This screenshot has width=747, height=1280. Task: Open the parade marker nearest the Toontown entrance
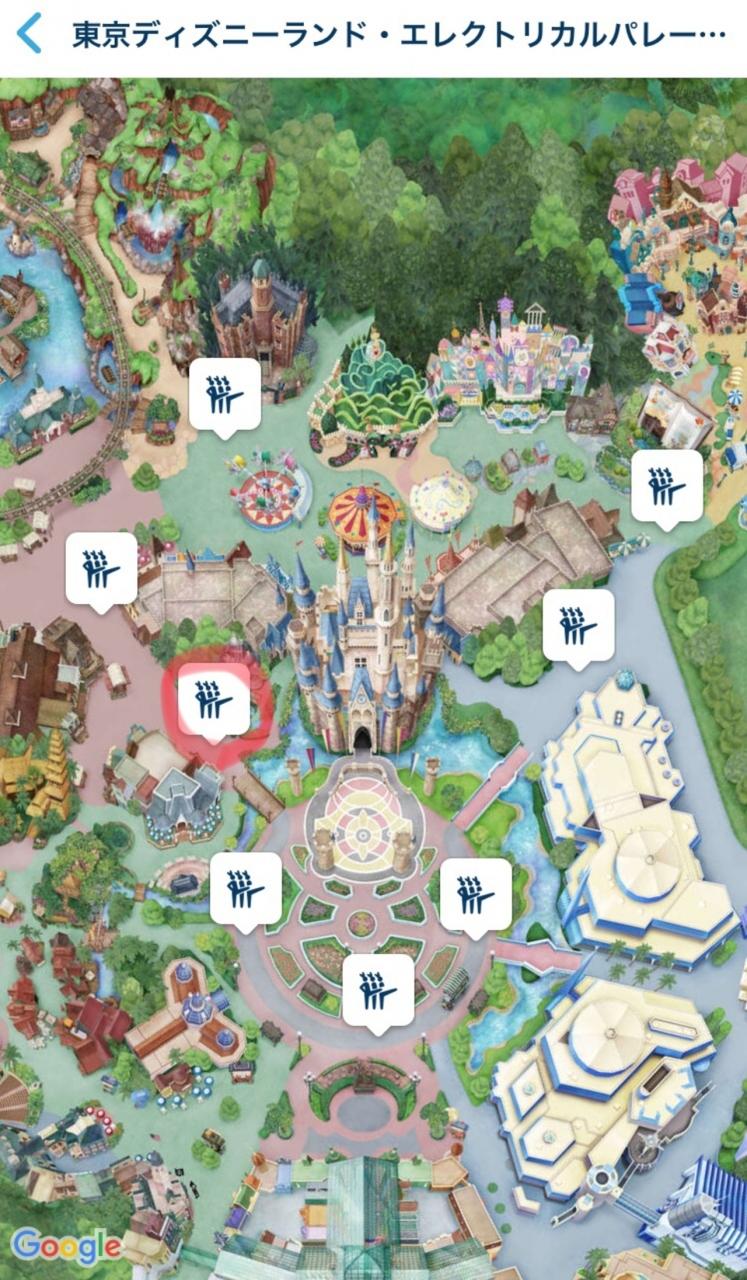click(667, 487)
